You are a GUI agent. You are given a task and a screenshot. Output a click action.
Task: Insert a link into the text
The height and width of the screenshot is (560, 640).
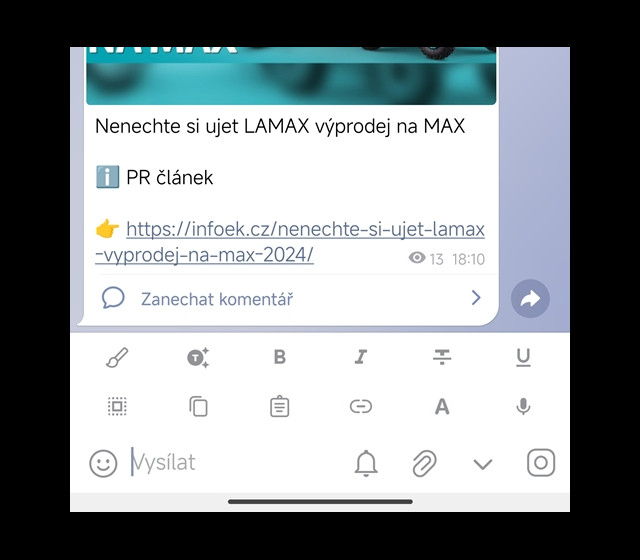[x=361, y=406]
